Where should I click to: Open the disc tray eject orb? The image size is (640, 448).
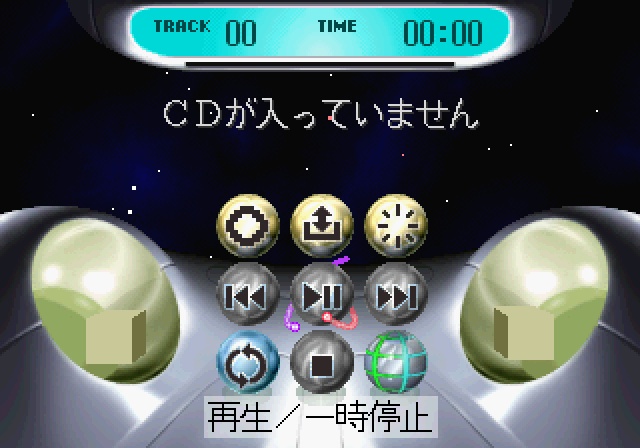322,226
